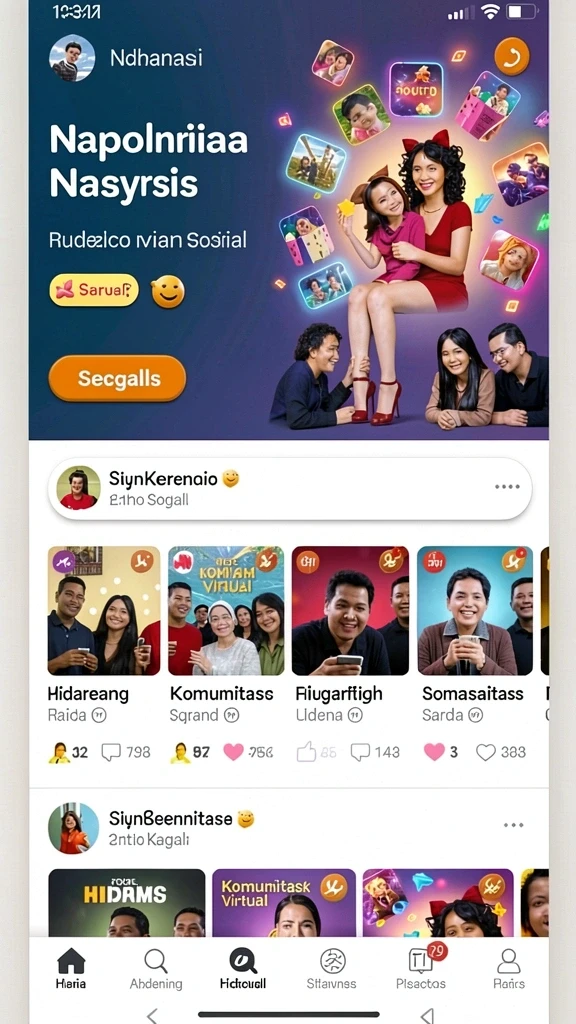Like the Komumitass post with pink heart
This screenshot has width=576, height=1024.
(233, 752)
